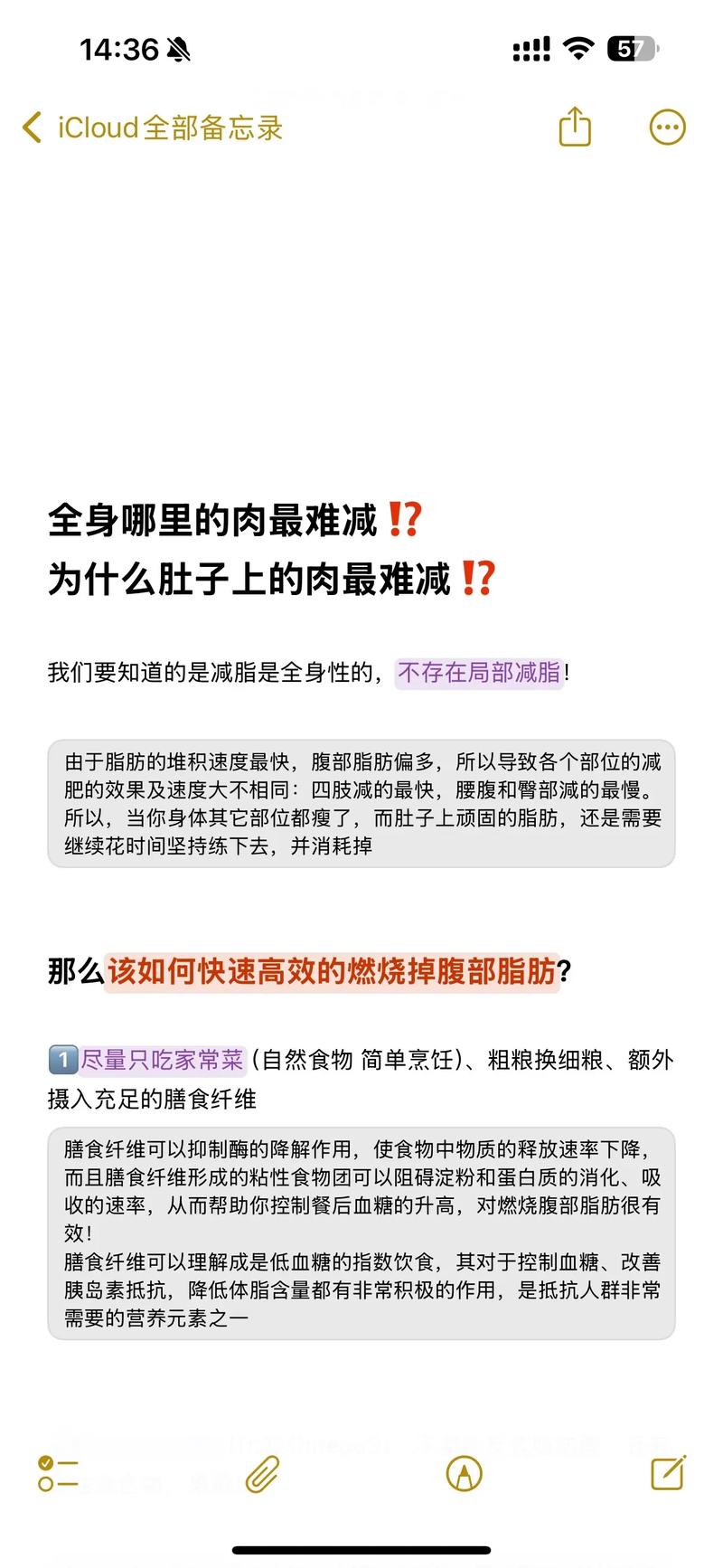Open iCloud全部备忘录 via back link
Image resolution: width=723 pixels, height=1568 pixels.
[x=168, y=128]
